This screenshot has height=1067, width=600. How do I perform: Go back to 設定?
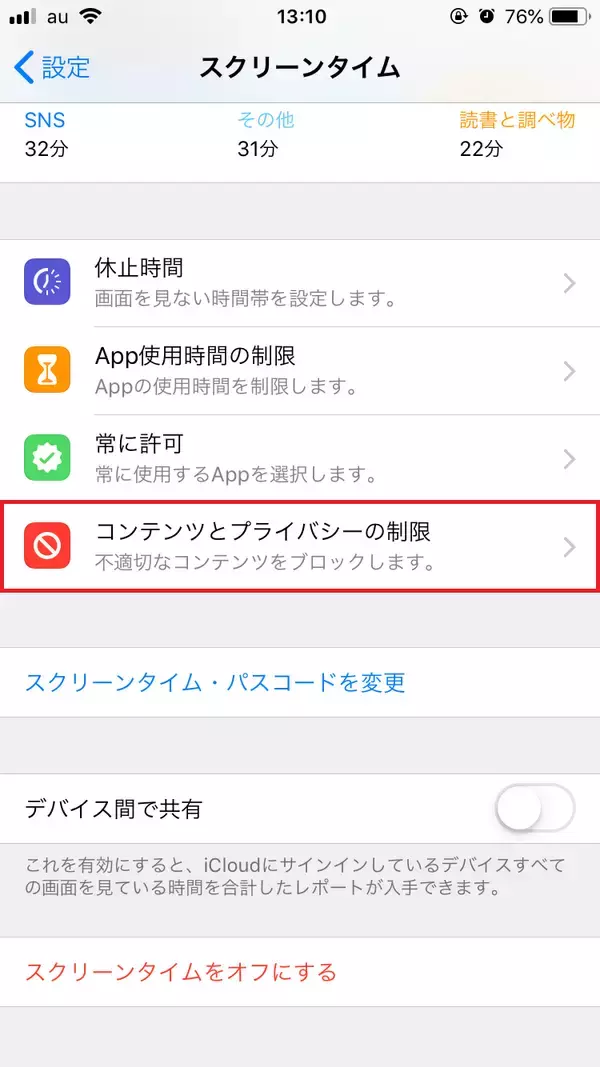[x=52, y=68]
